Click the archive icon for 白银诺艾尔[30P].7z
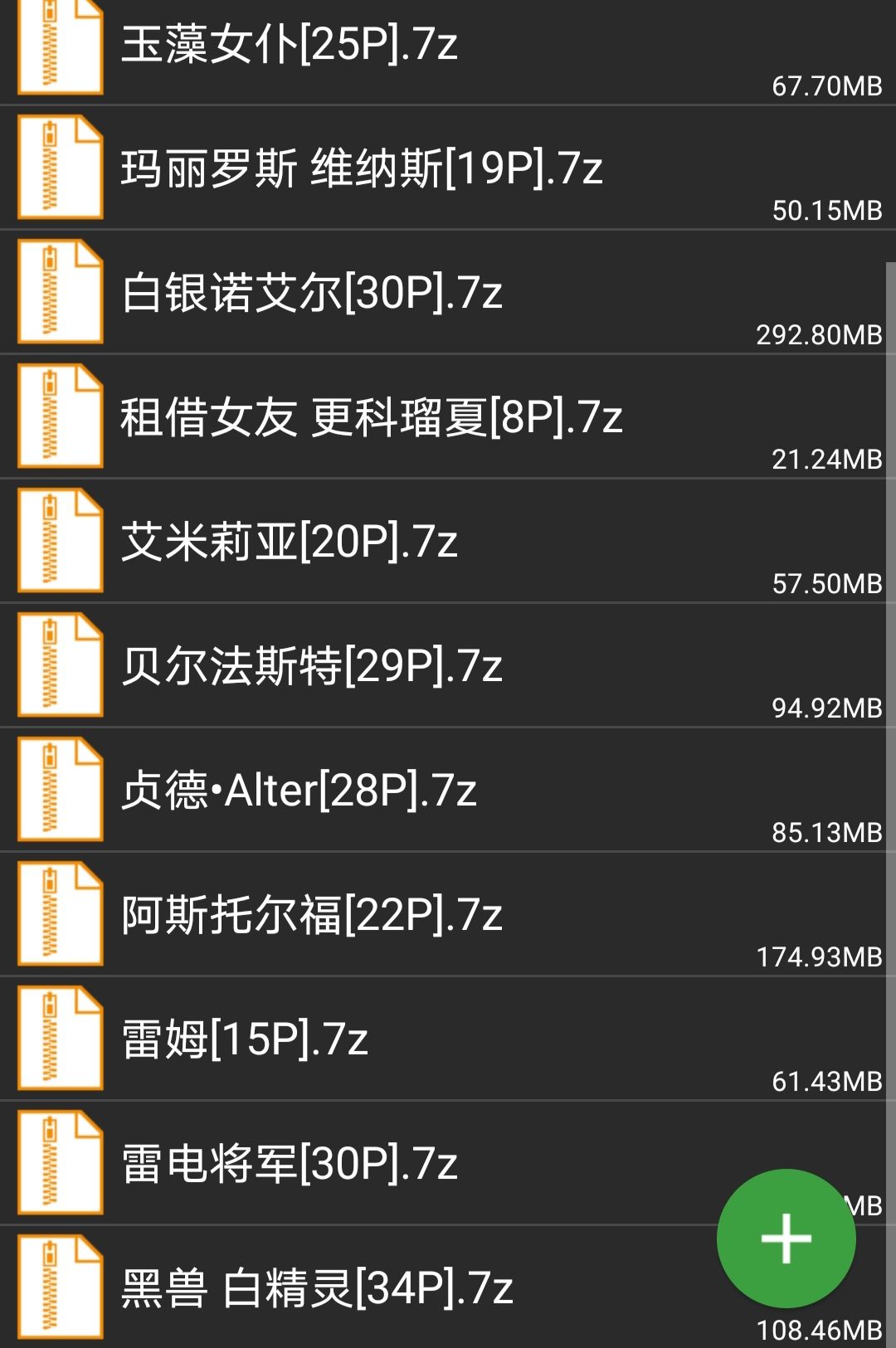Screen dimensions: 896x1348 [x=59, y=292]
